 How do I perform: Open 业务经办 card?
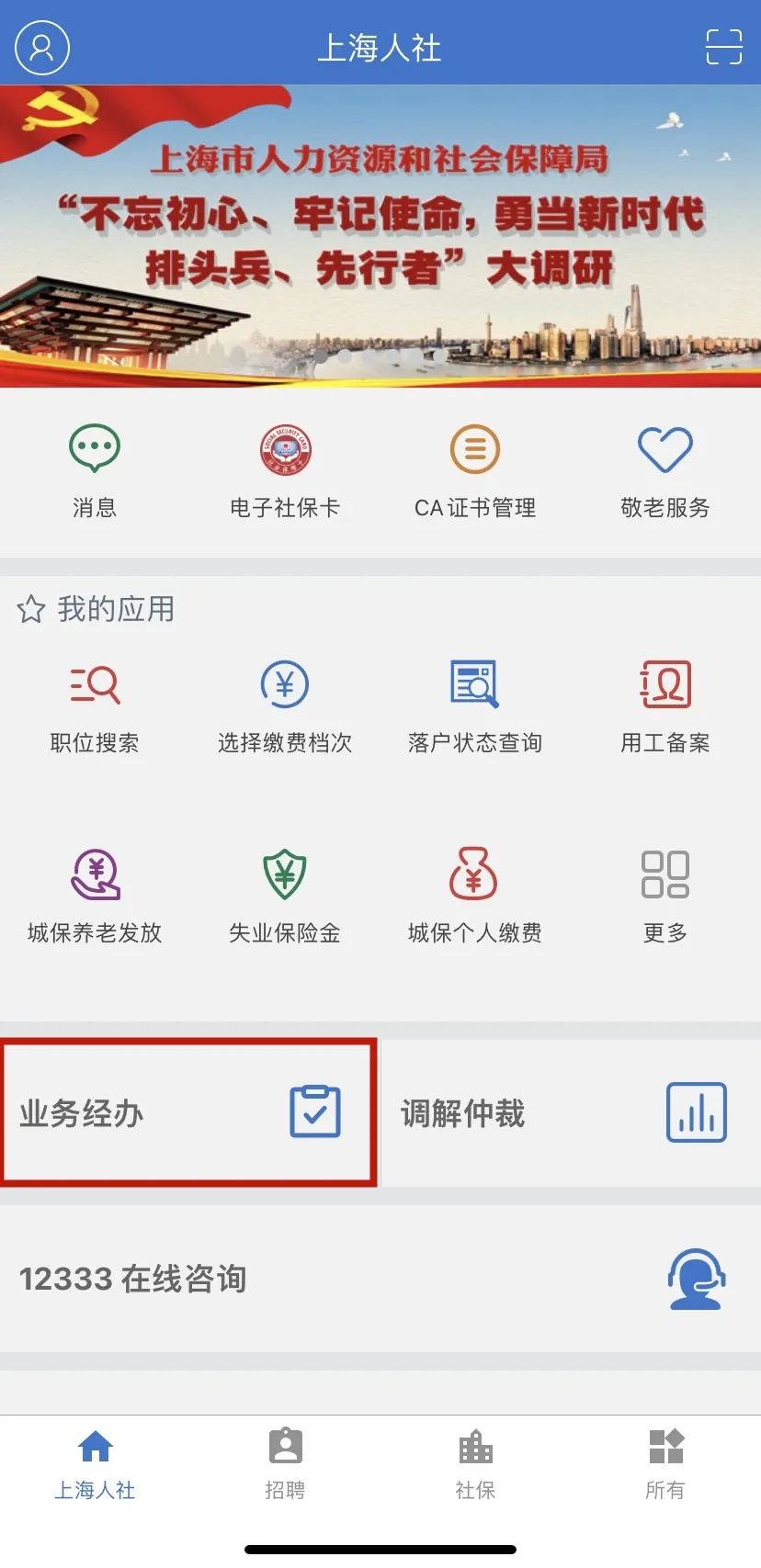(x=187, y=1112)
